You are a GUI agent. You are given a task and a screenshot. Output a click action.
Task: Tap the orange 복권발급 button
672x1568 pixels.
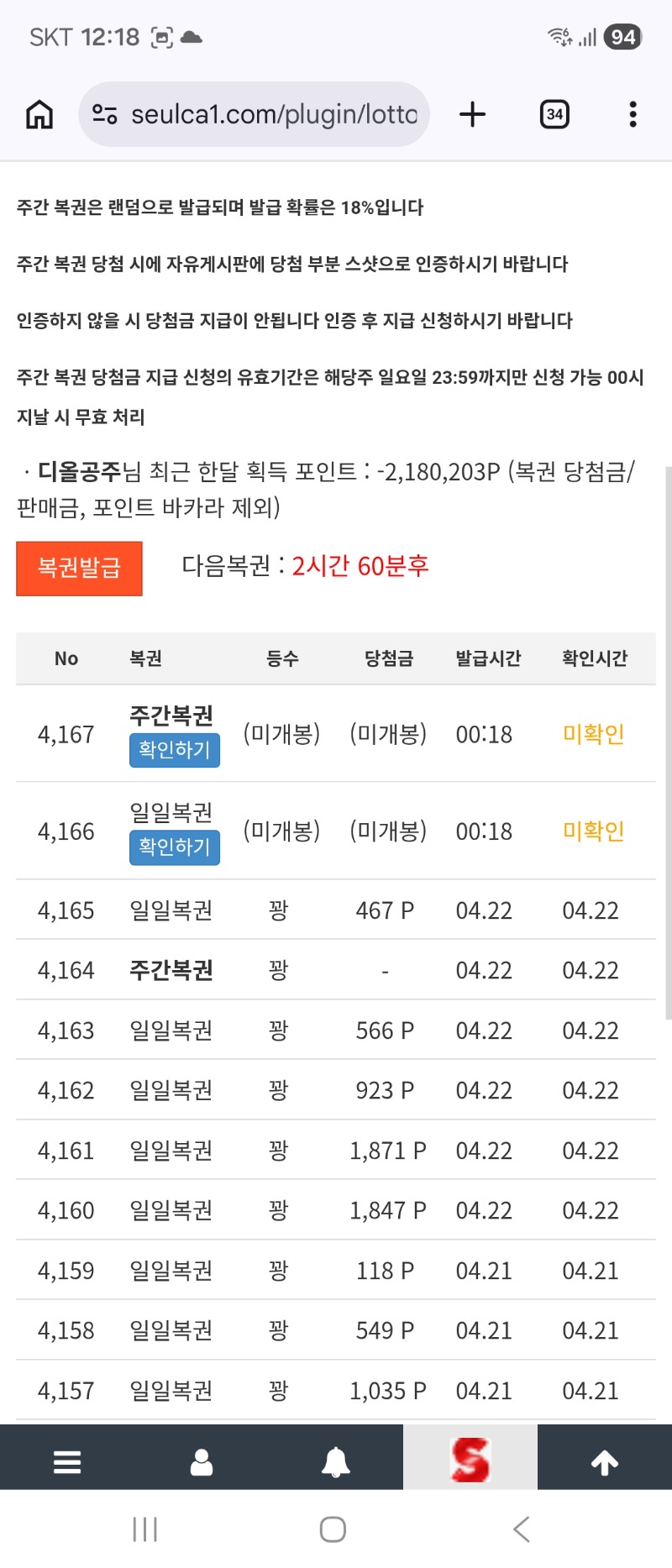coord(79,569)
